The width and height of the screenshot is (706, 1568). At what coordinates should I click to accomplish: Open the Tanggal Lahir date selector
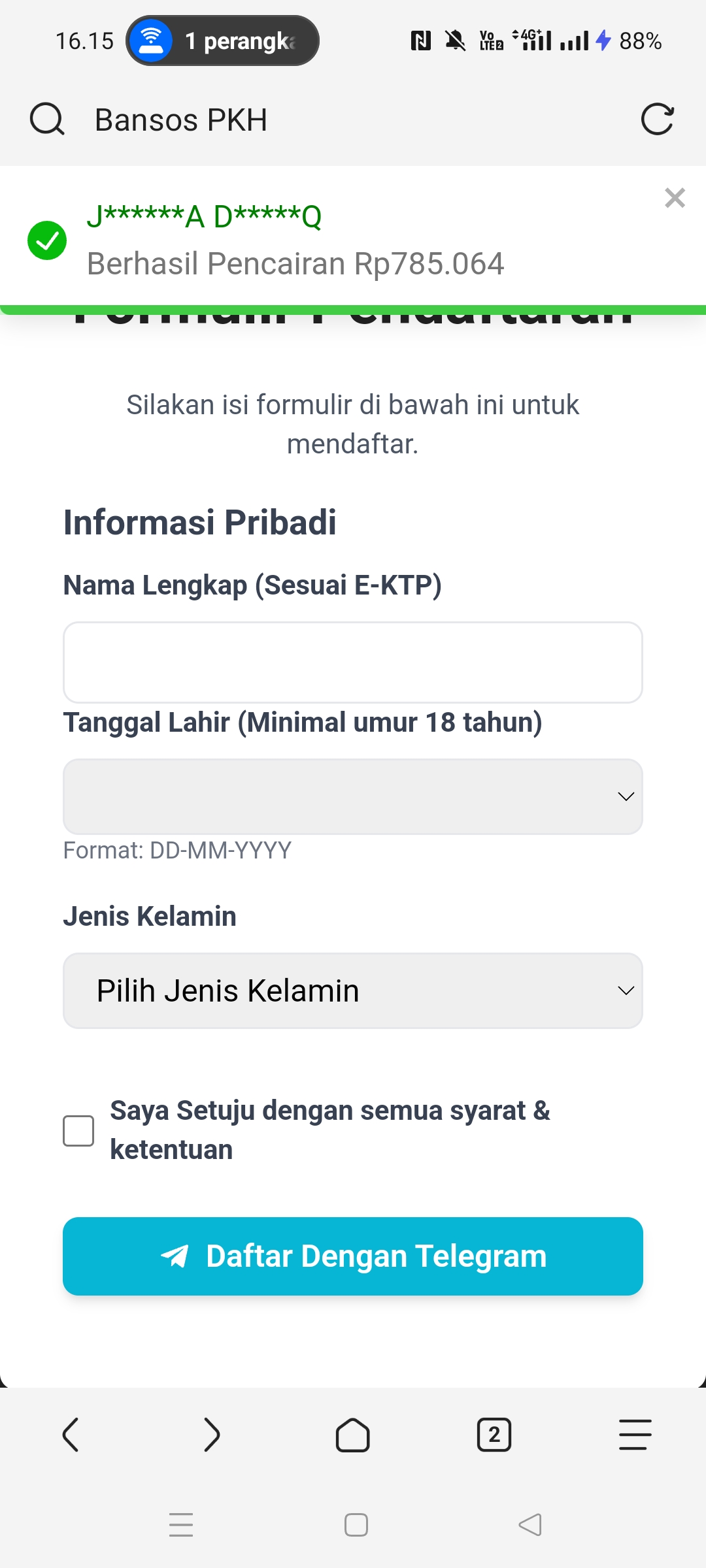(x=353, y=796)
